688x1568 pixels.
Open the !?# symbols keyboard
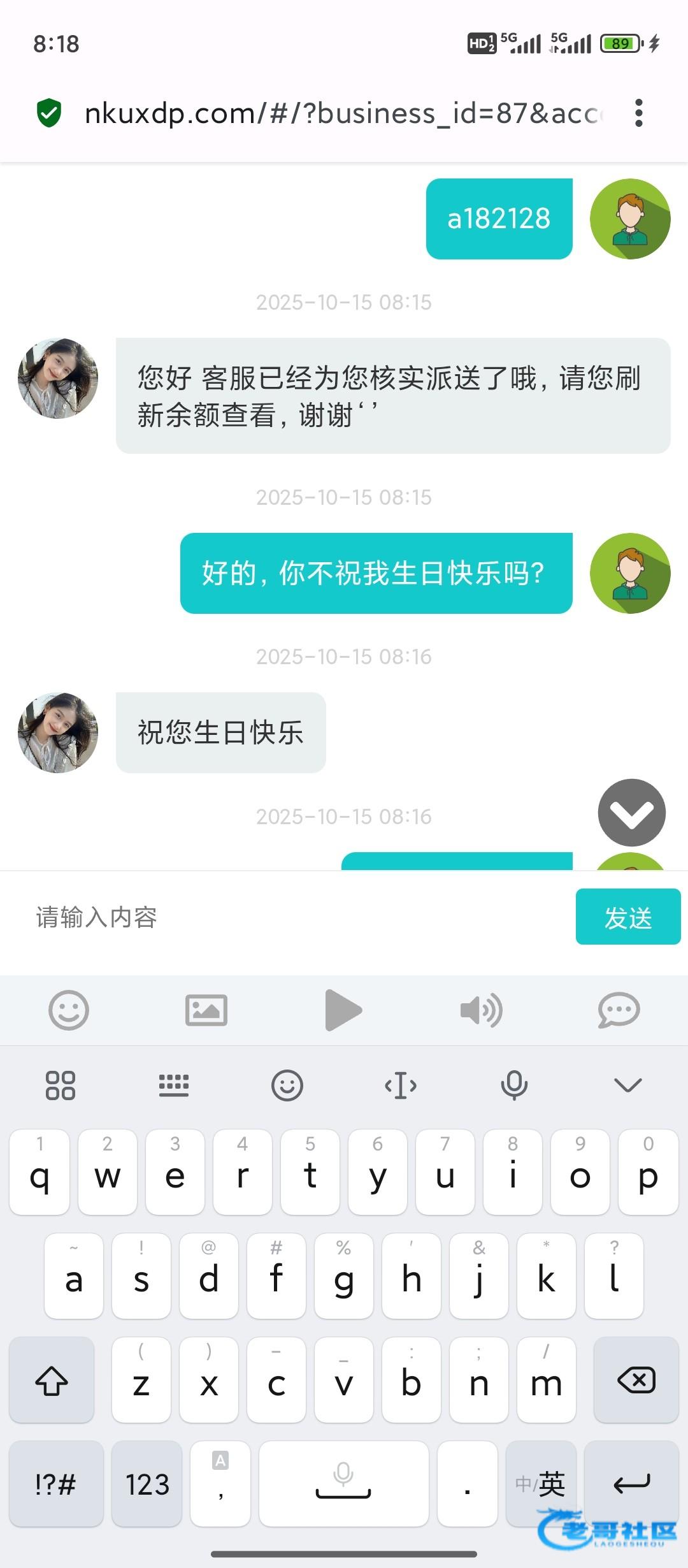(x=56, y=1484)
